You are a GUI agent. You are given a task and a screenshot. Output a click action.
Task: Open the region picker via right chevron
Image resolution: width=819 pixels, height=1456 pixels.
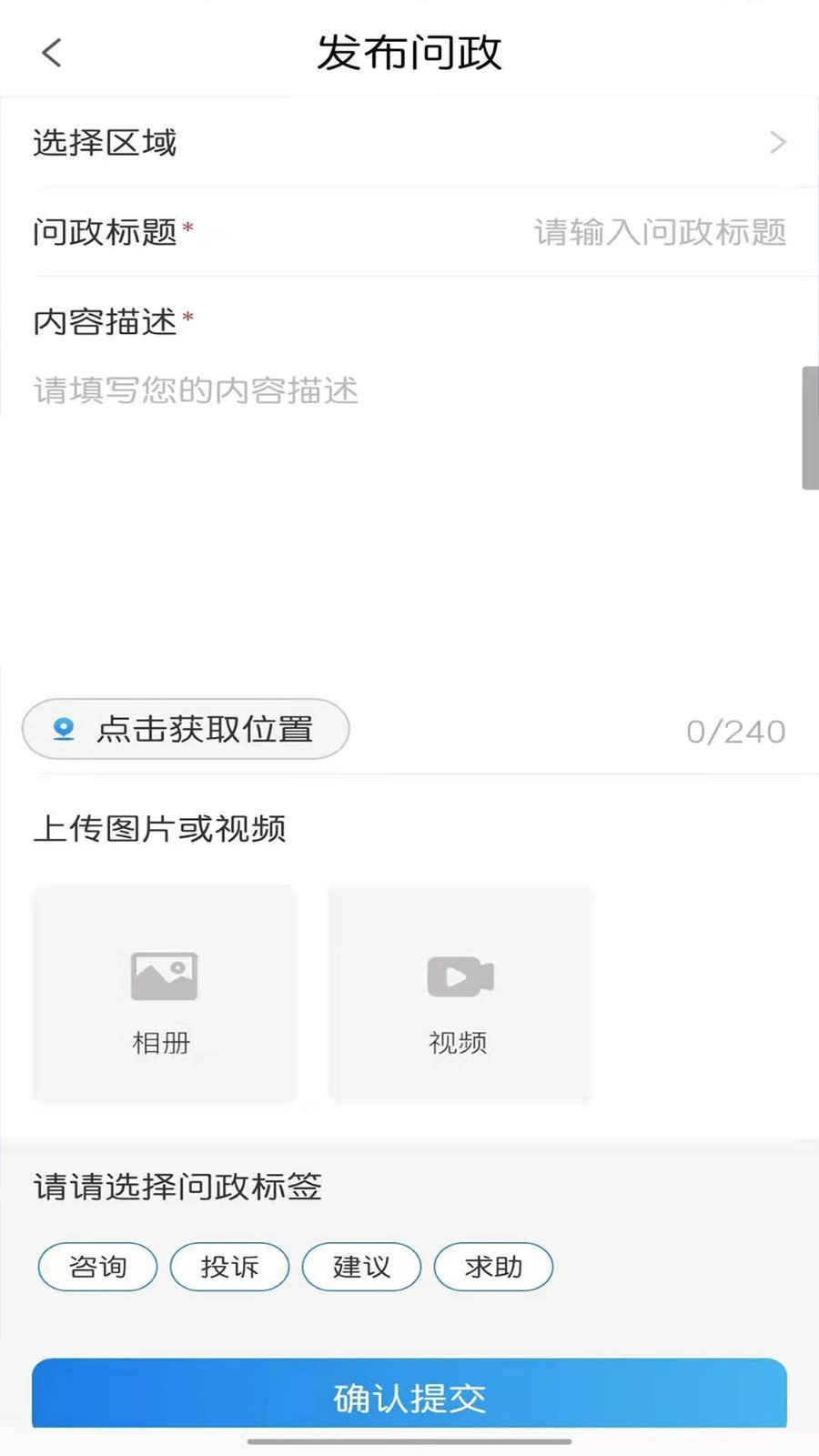click(x=778, y=142)
